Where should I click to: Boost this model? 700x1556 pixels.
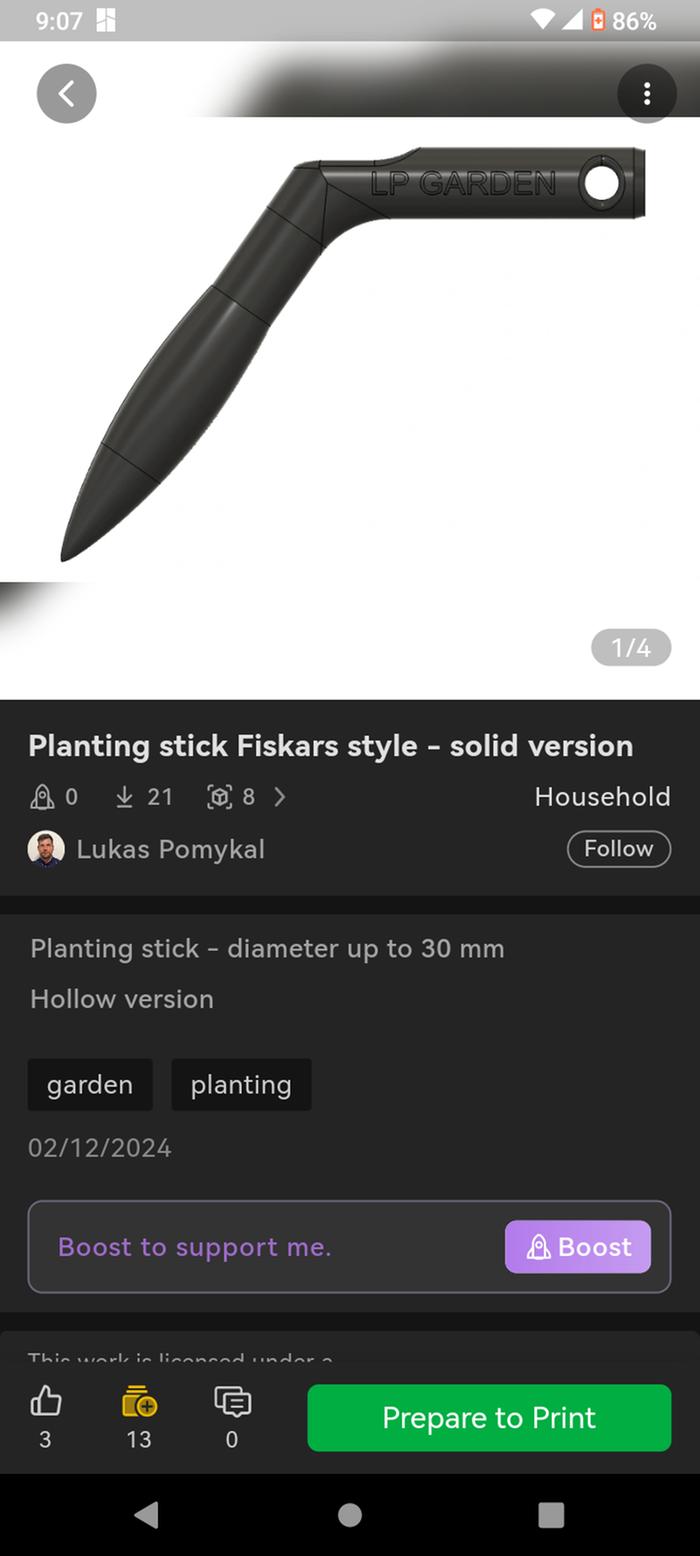click(577, 1247)
